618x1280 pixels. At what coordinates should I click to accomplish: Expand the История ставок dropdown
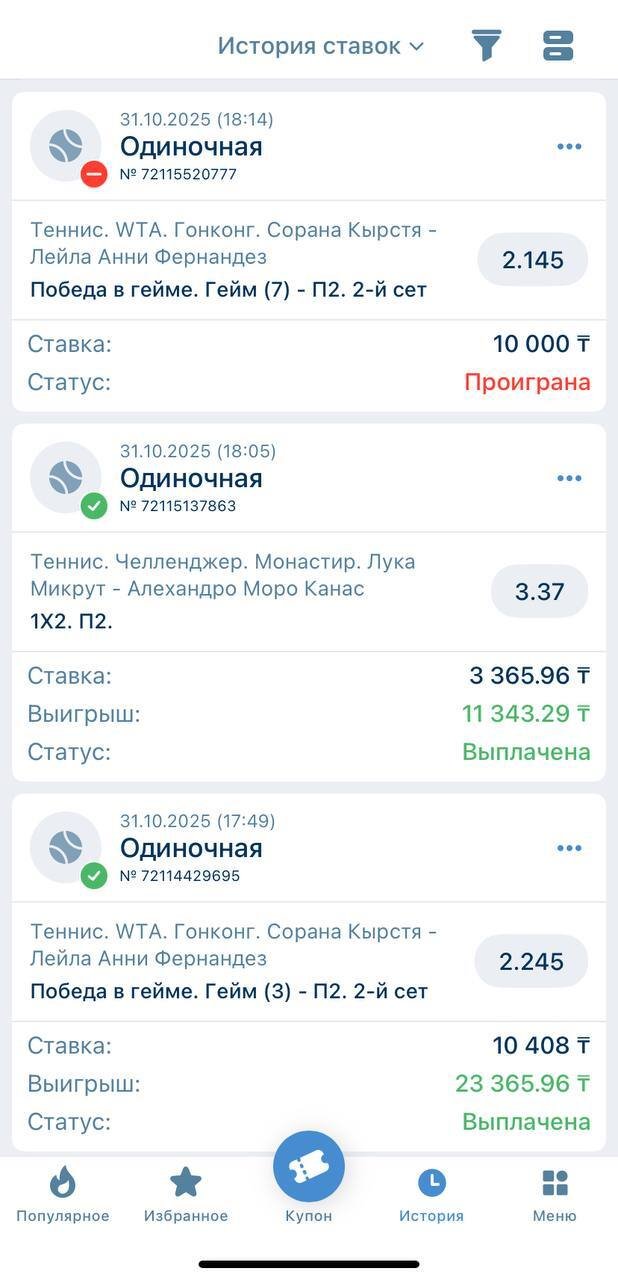(320, 46)
